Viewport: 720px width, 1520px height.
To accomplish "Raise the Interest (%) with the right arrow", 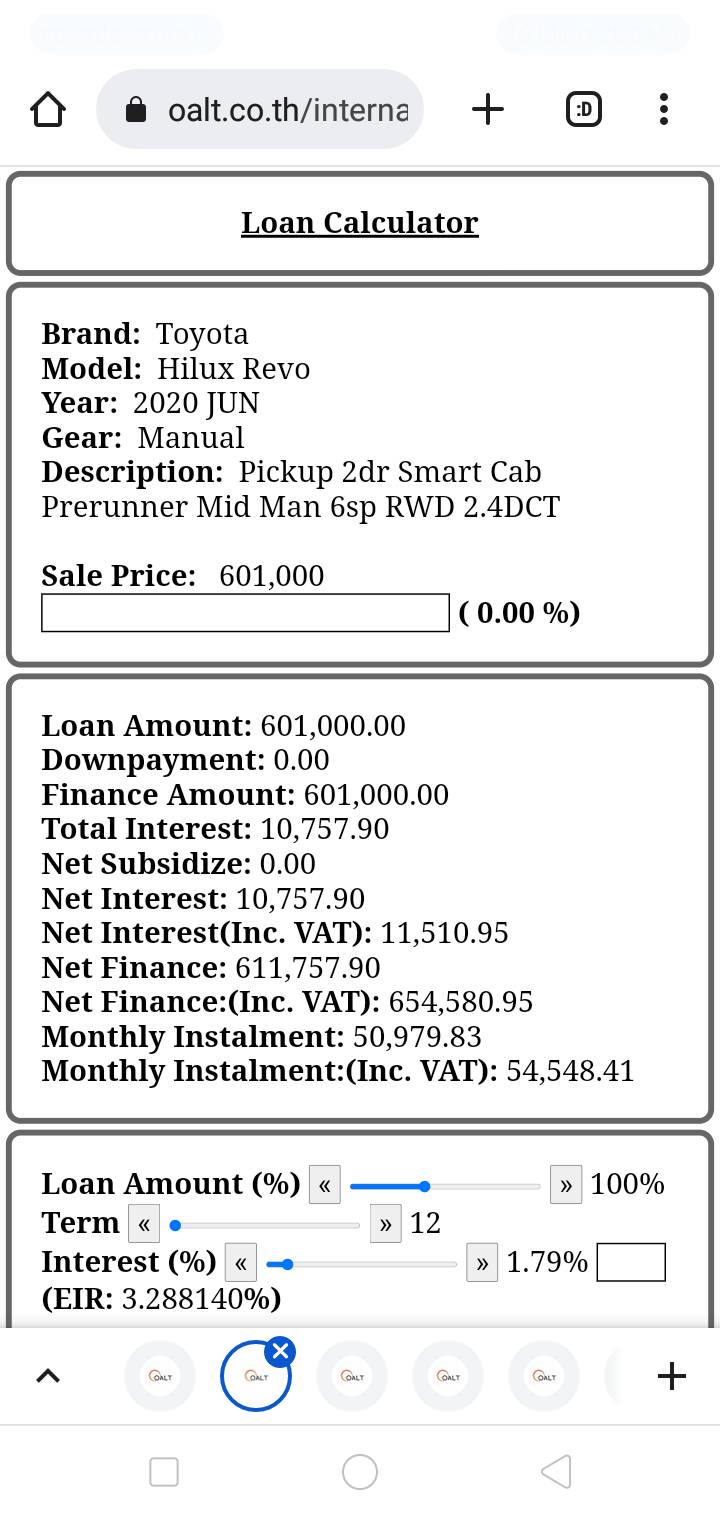I will coord(482,1263).
